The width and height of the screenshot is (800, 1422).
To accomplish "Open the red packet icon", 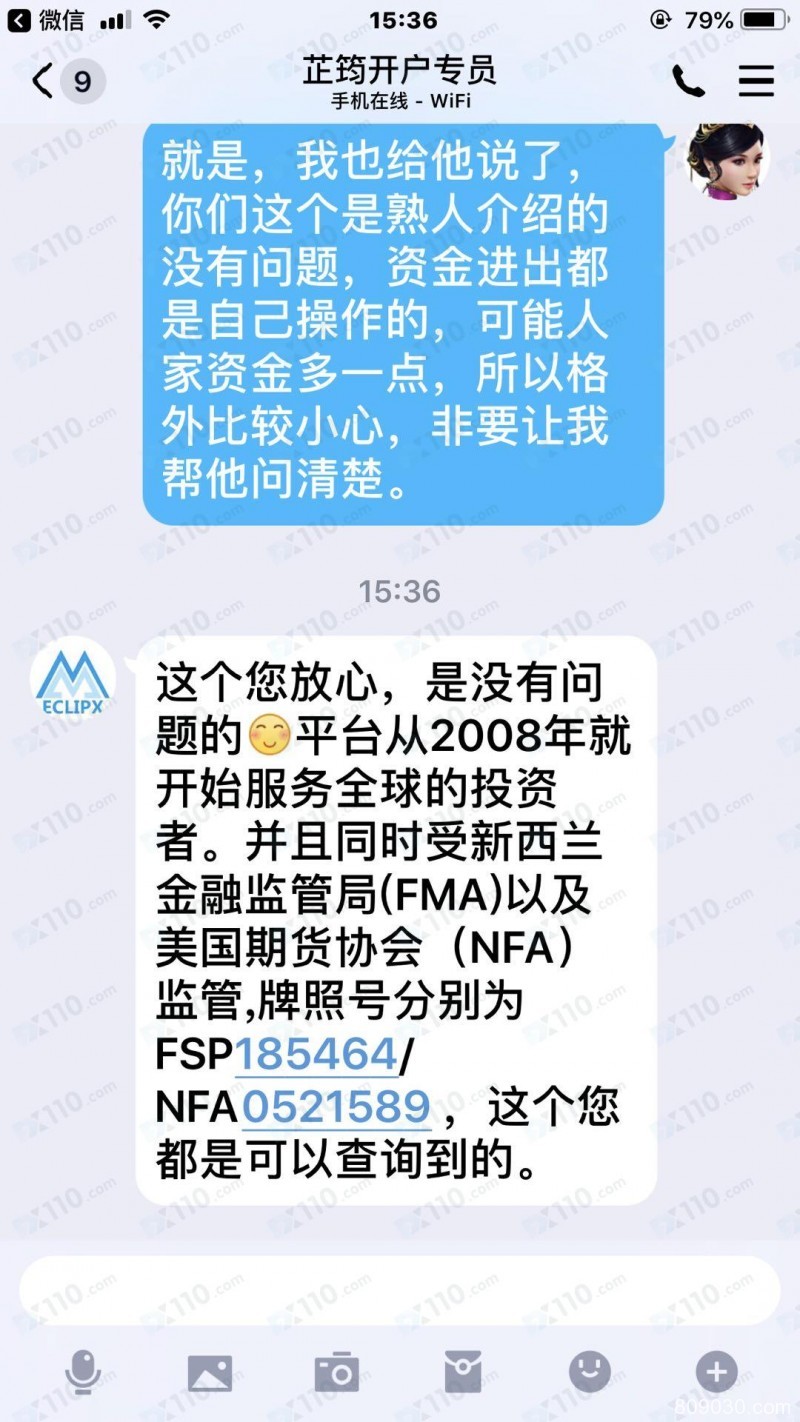I will tap(462, 1372).
